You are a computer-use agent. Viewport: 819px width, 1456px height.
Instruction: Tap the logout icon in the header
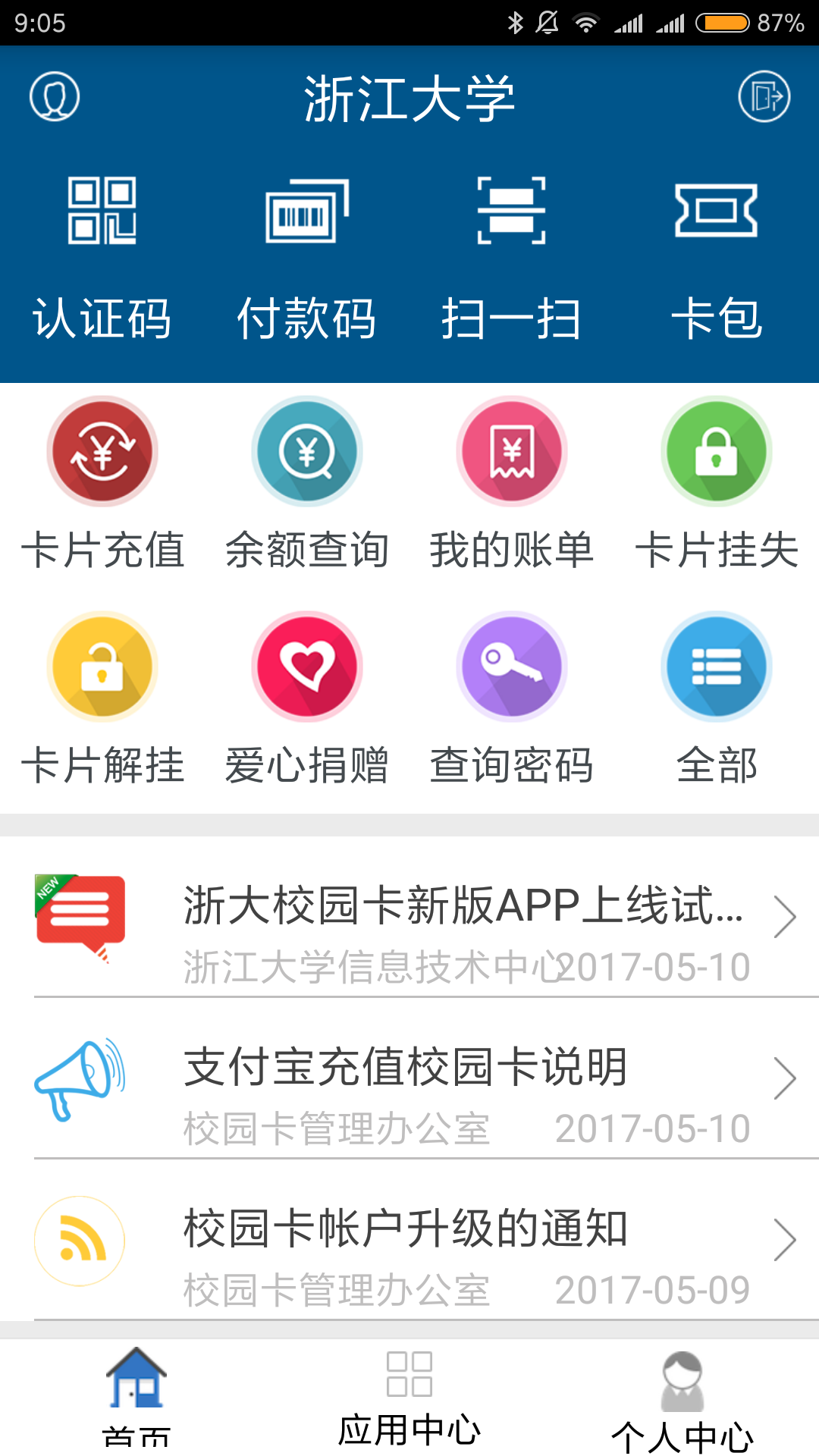tap(764, 97)
